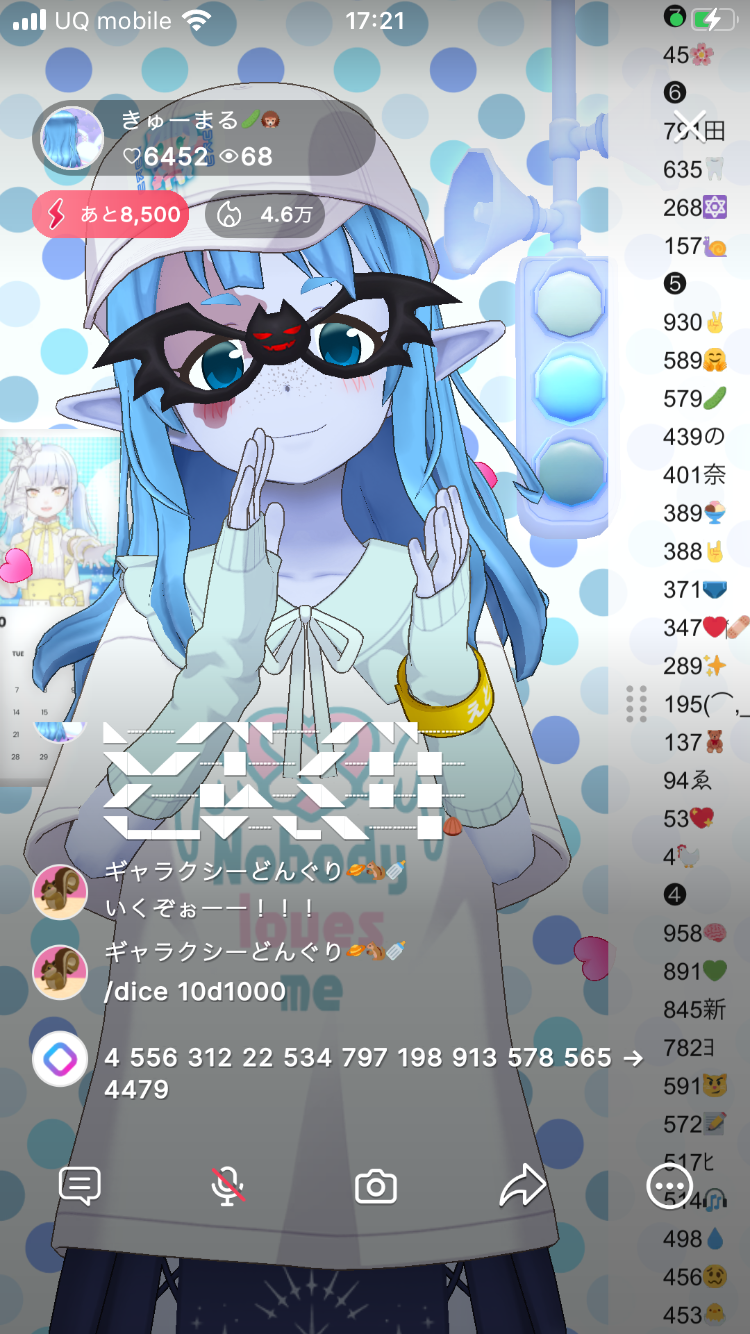Viewport: 750px width, 1334px height.
Task: Take a screenshot with the camera icon
Action: click(376, 1187)
